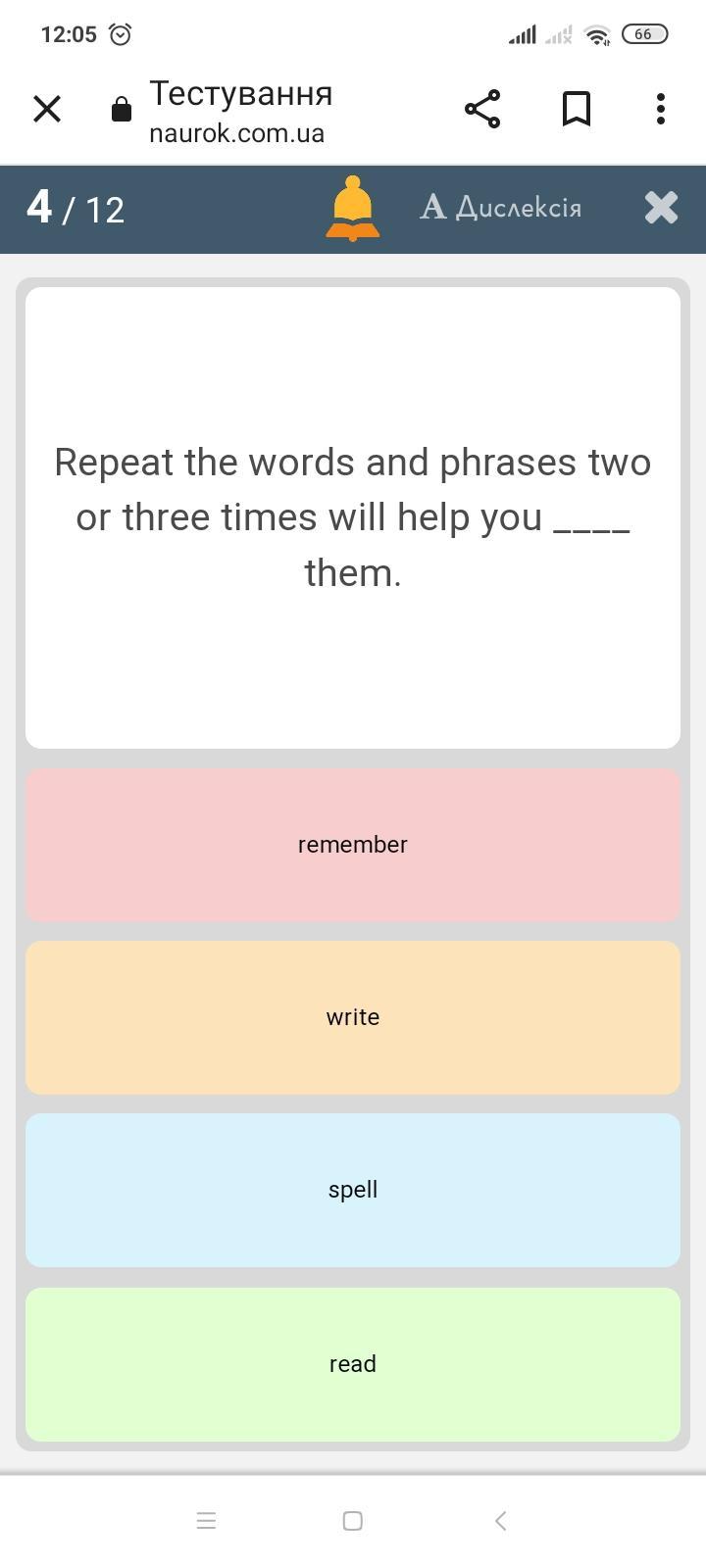706x1568 pixels.
Task: Go back using the system back button
Action: pyautogui.click(x=500, y=1521)
